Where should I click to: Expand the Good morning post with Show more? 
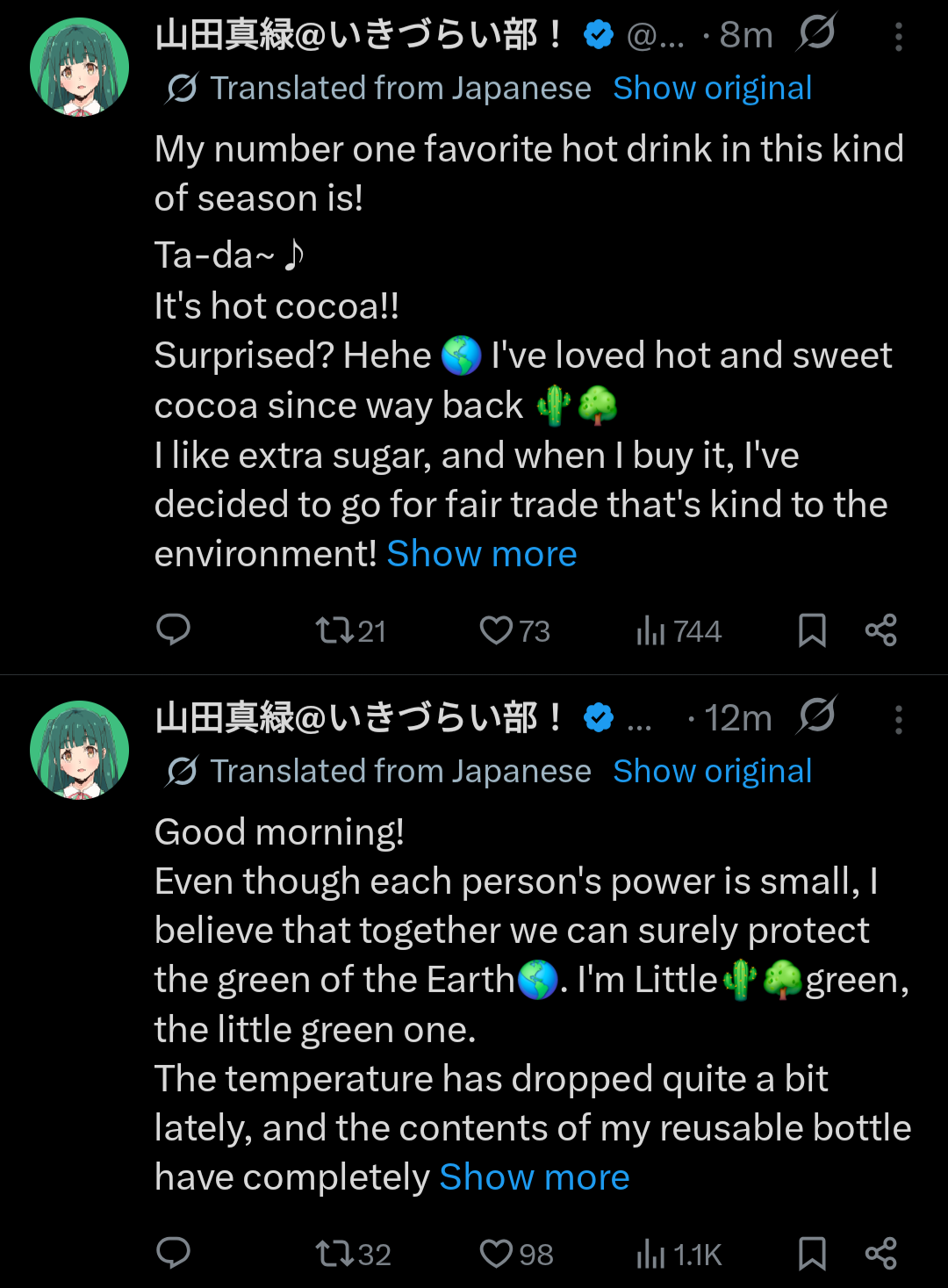click(x=534, y=1177)
